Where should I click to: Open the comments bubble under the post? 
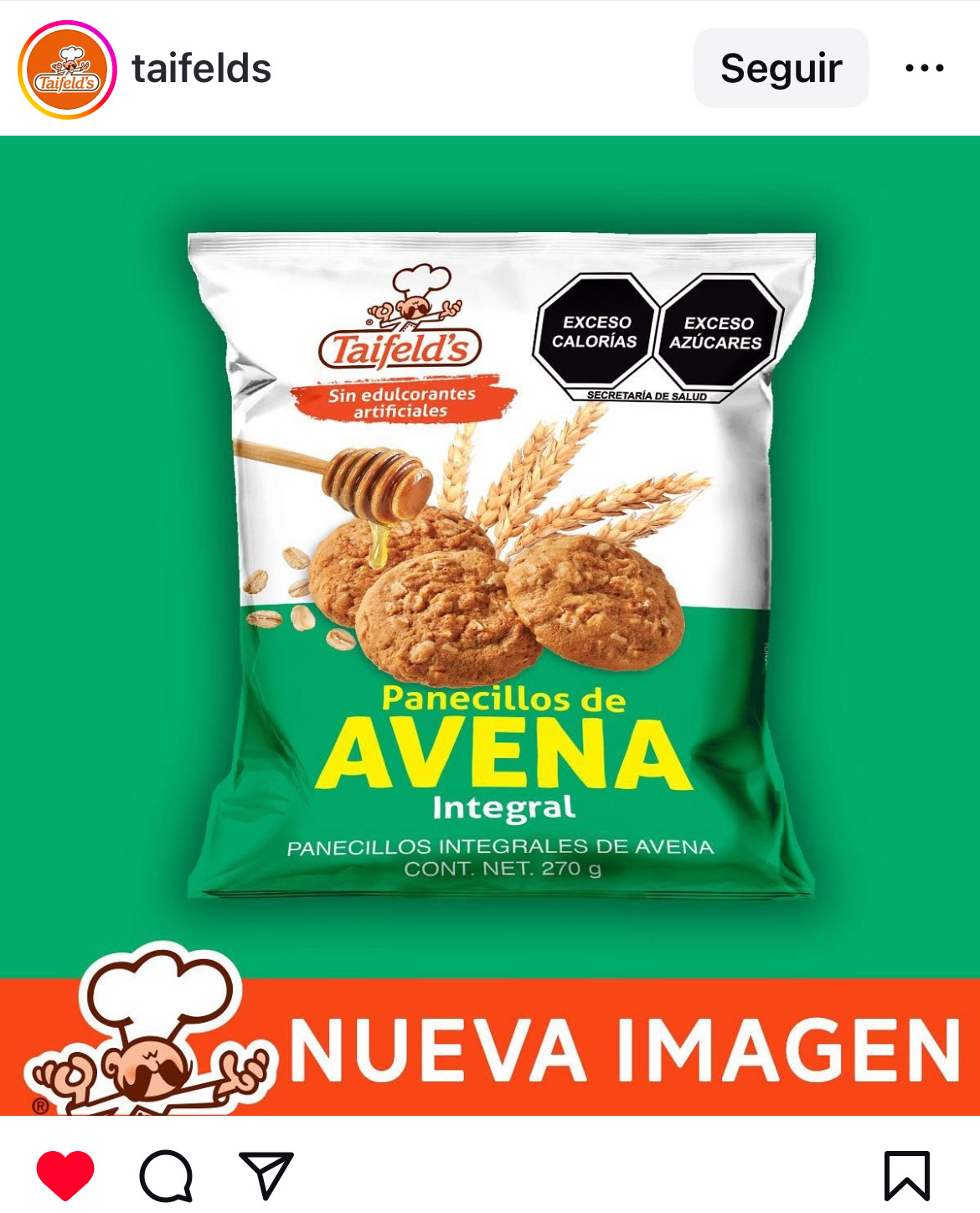(x=166, y=1175)
